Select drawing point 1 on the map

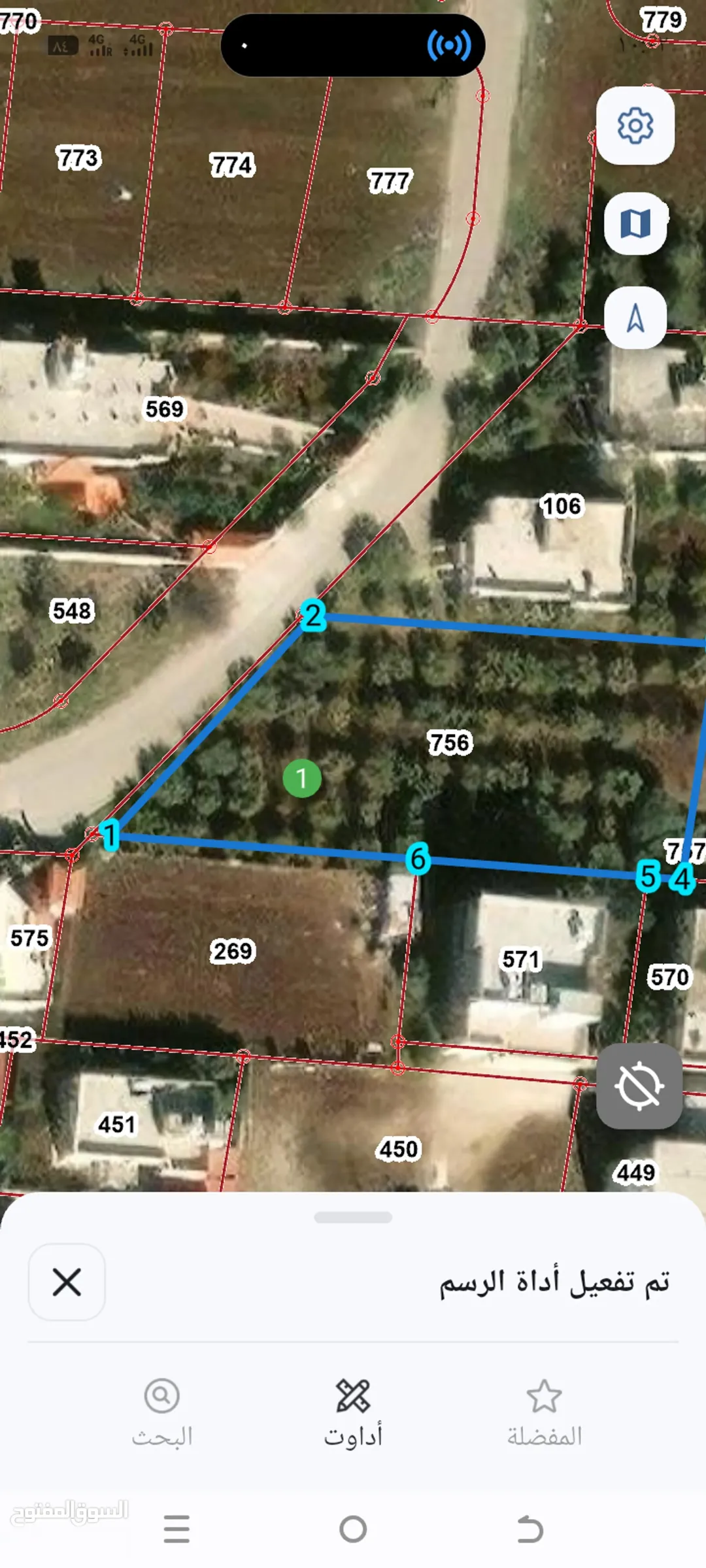tap(110, 835)
